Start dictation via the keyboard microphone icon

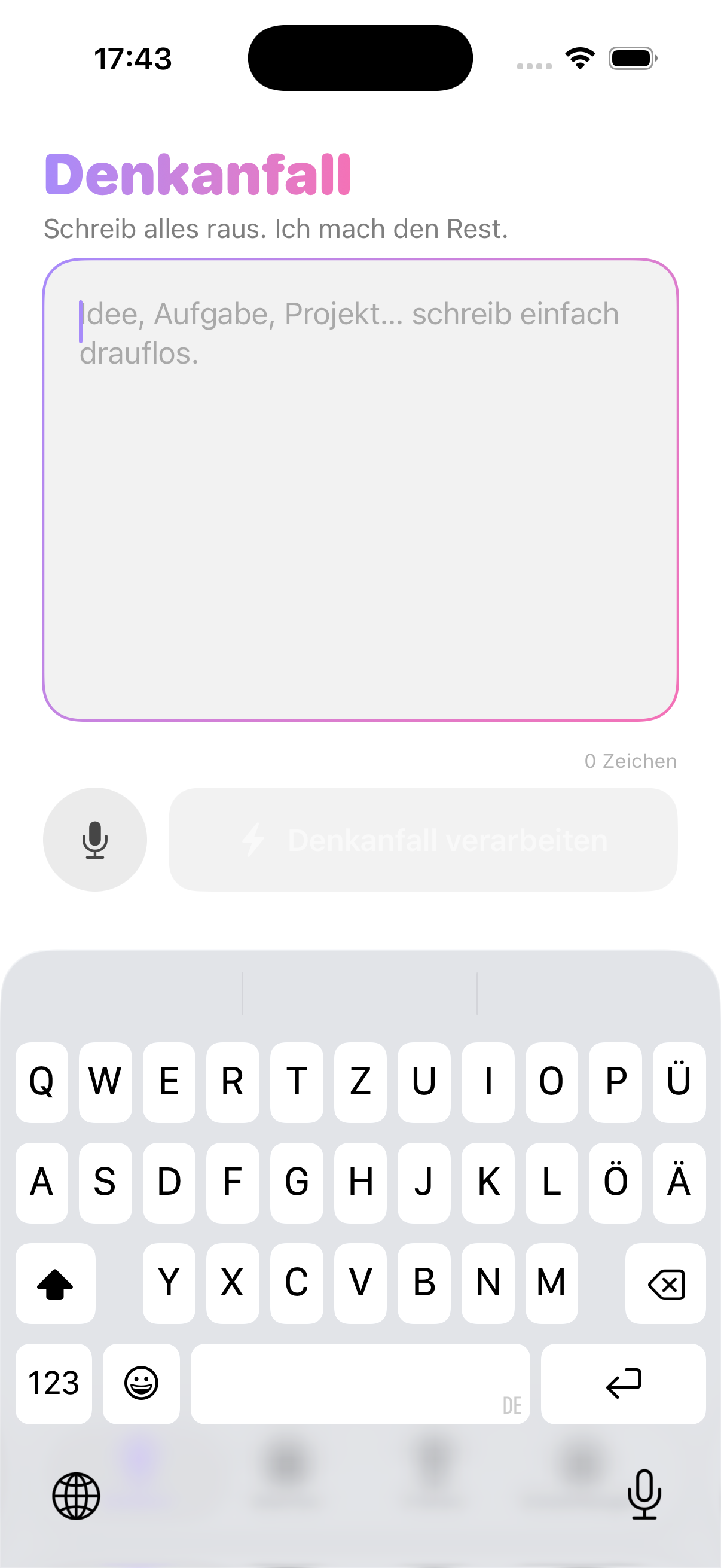click(x=644, y=1497)
